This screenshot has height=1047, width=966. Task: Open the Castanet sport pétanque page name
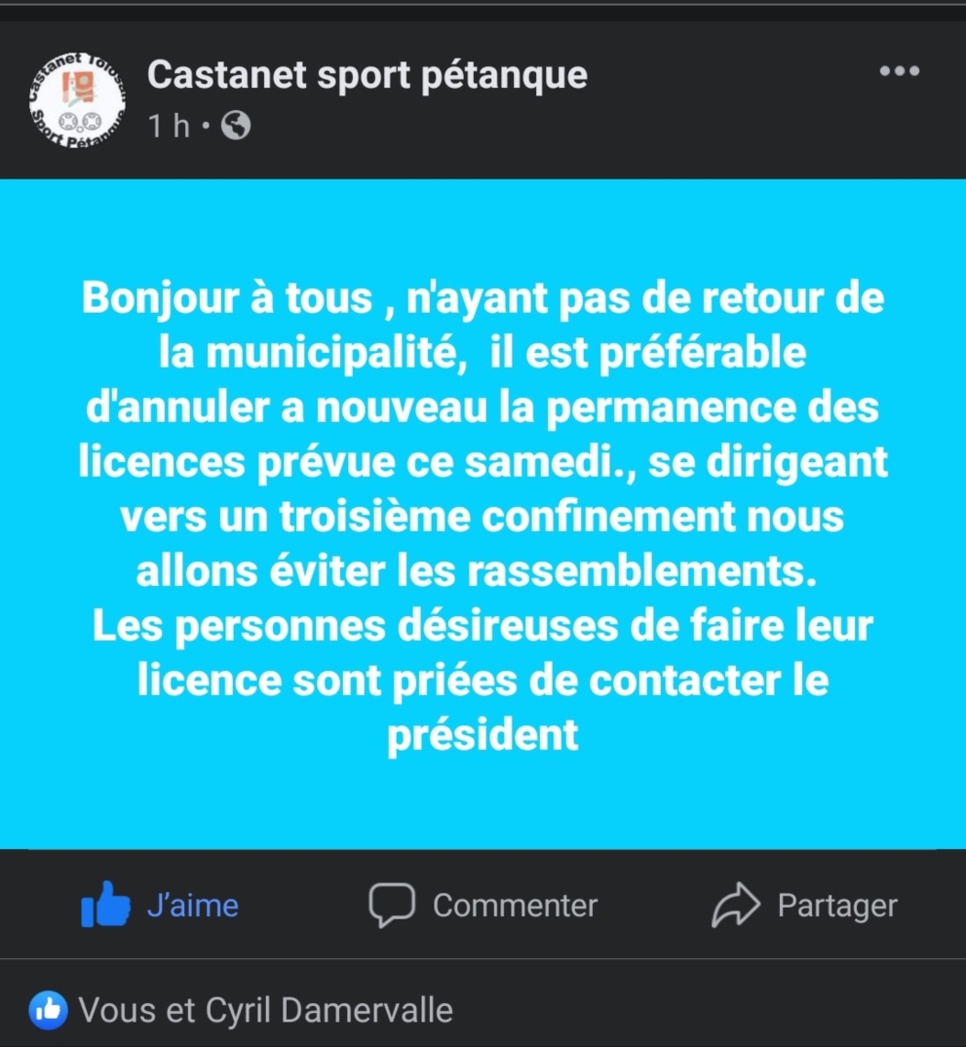click(368, 72)
